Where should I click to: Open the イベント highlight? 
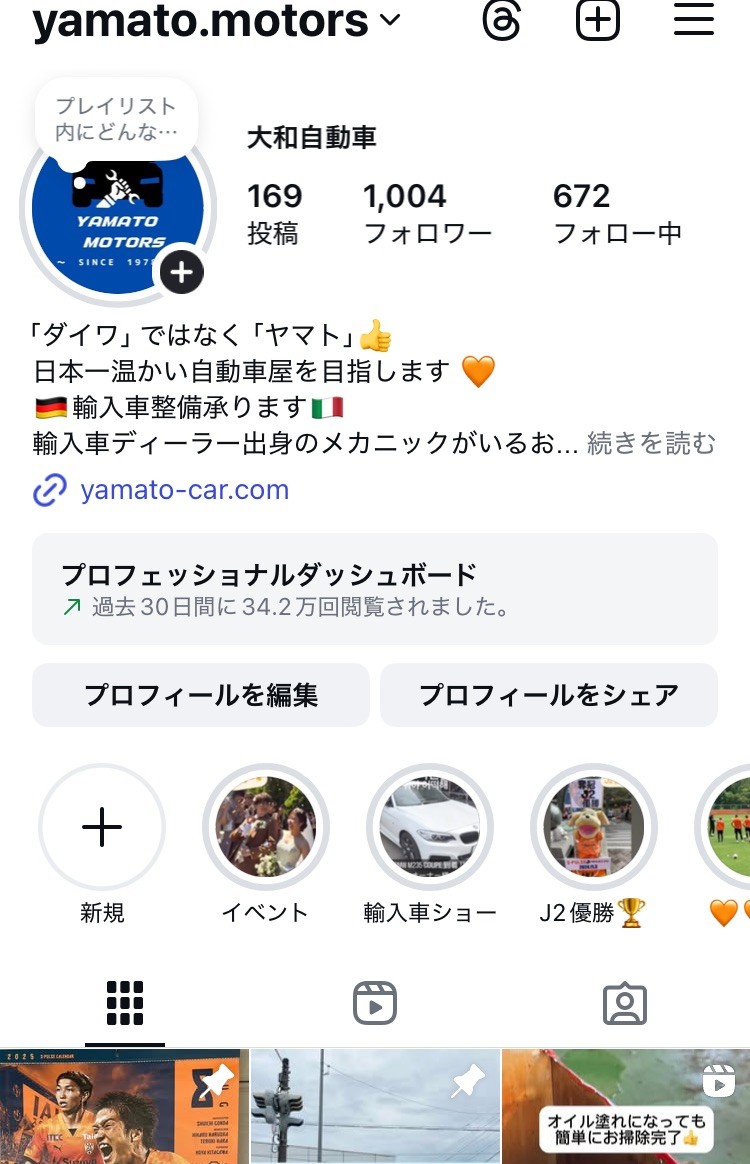pos(265,828)
